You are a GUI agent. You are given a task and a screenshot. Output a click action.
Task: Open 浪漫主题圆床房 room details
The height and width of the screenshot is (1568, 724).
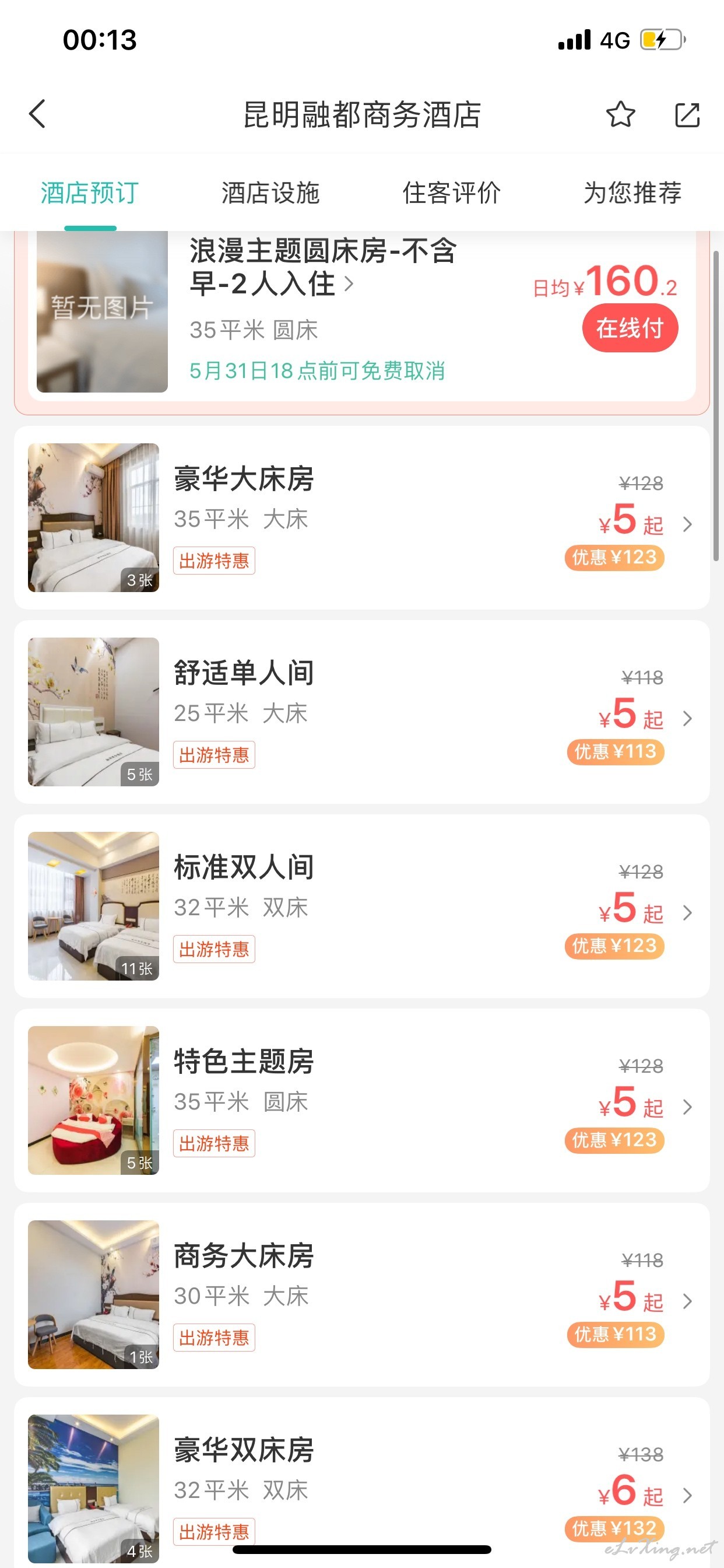point(323,267)
